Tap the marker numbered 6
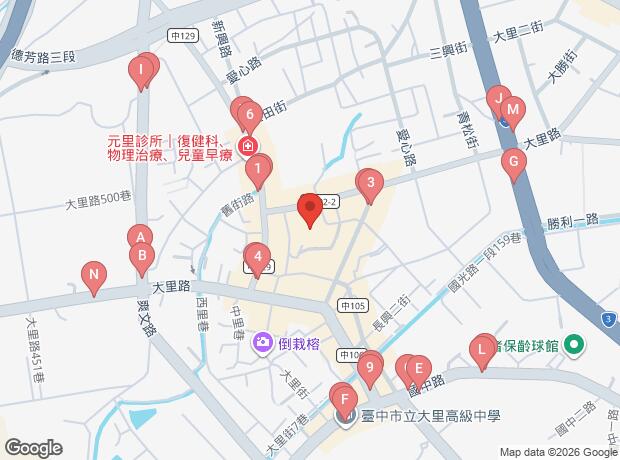 tap(249, 115)
